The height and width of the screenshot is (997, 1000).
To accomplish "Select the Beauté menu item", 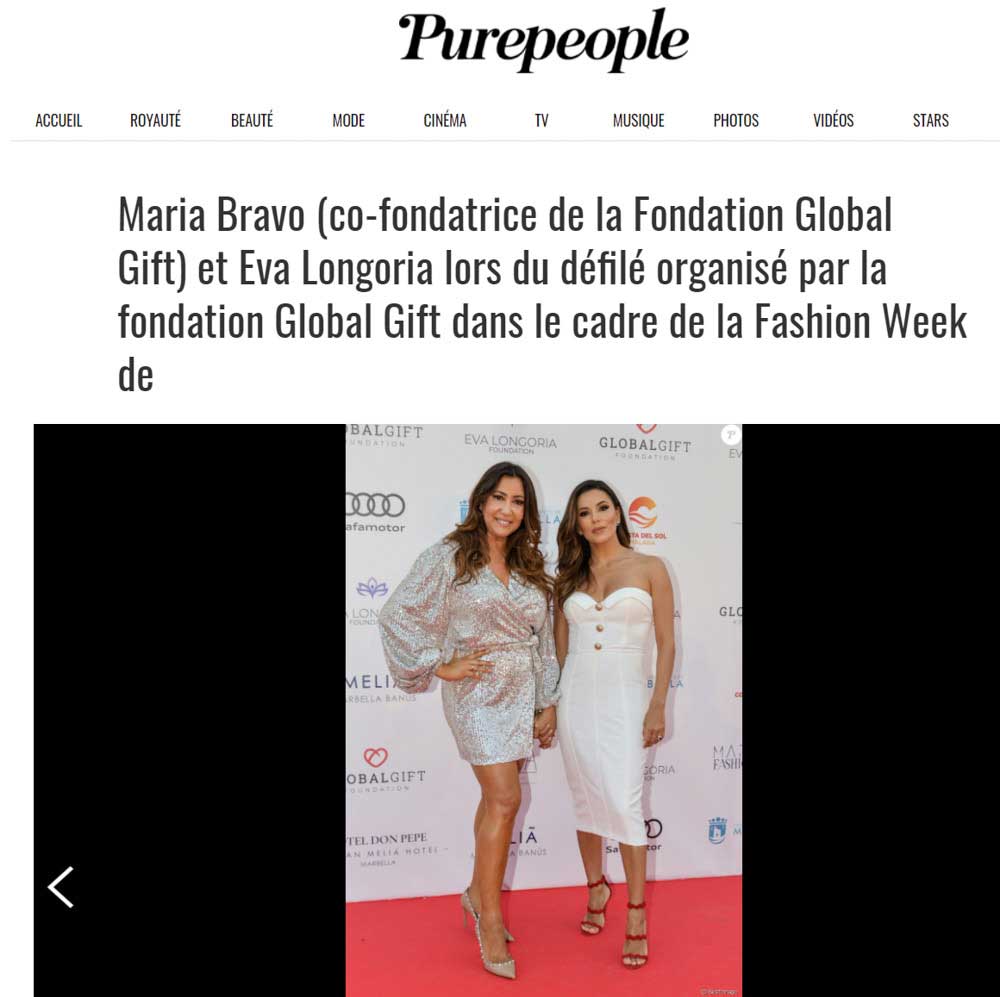I will pyautogui.click(x=252, y=121).
